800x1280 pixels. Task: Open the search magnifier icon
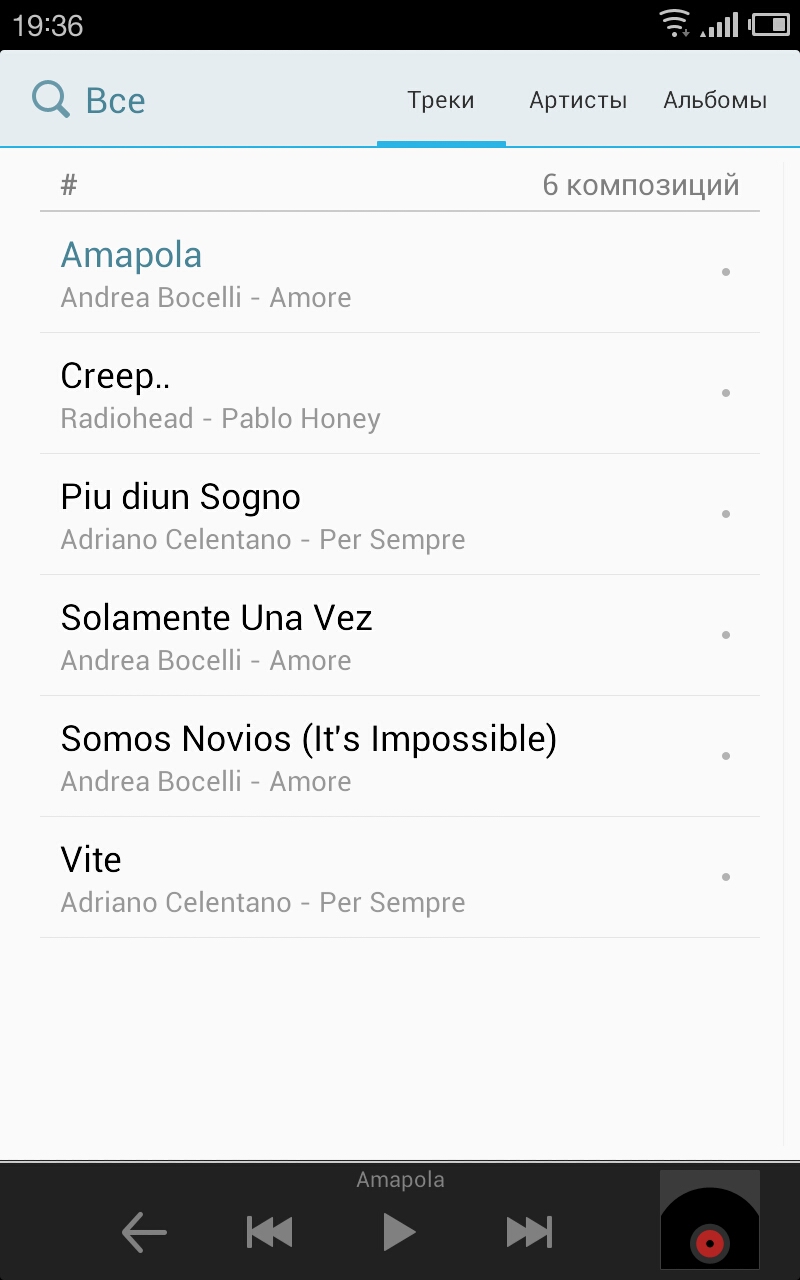pos(50,99)
